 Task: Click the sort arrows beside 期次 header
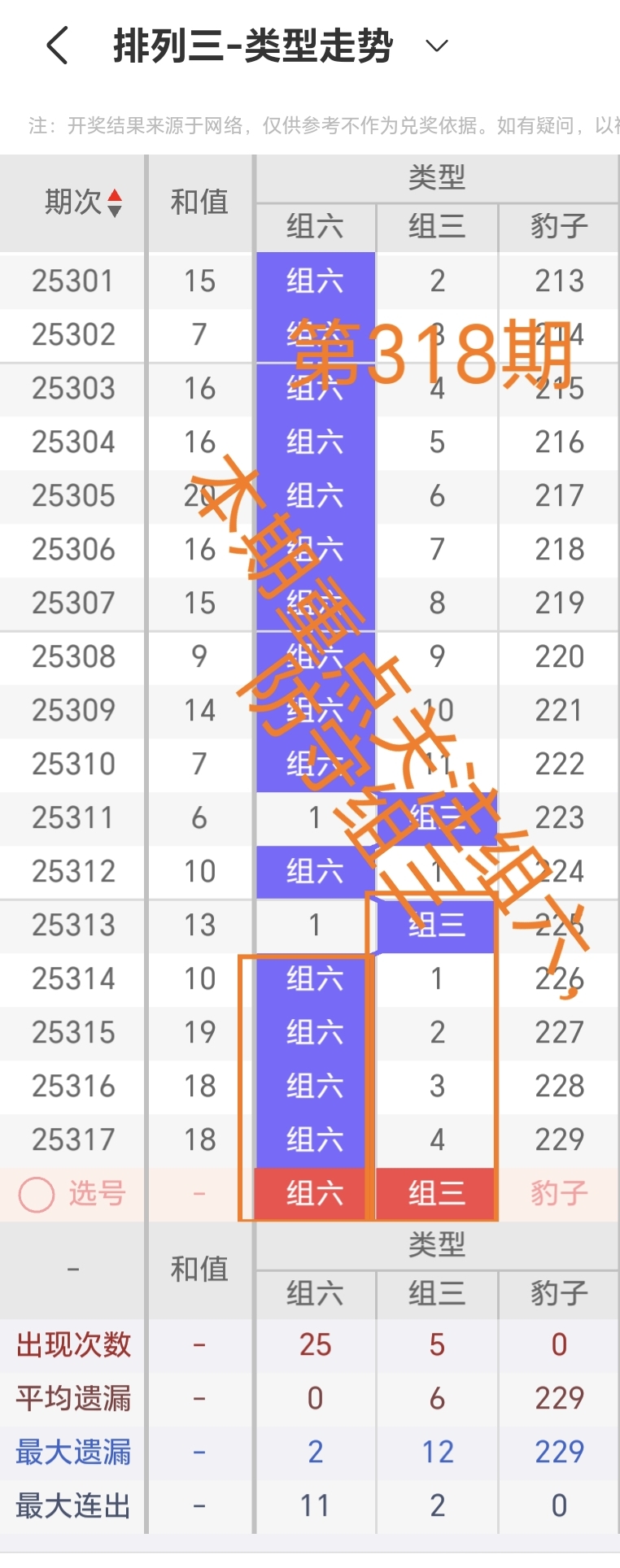116,203
